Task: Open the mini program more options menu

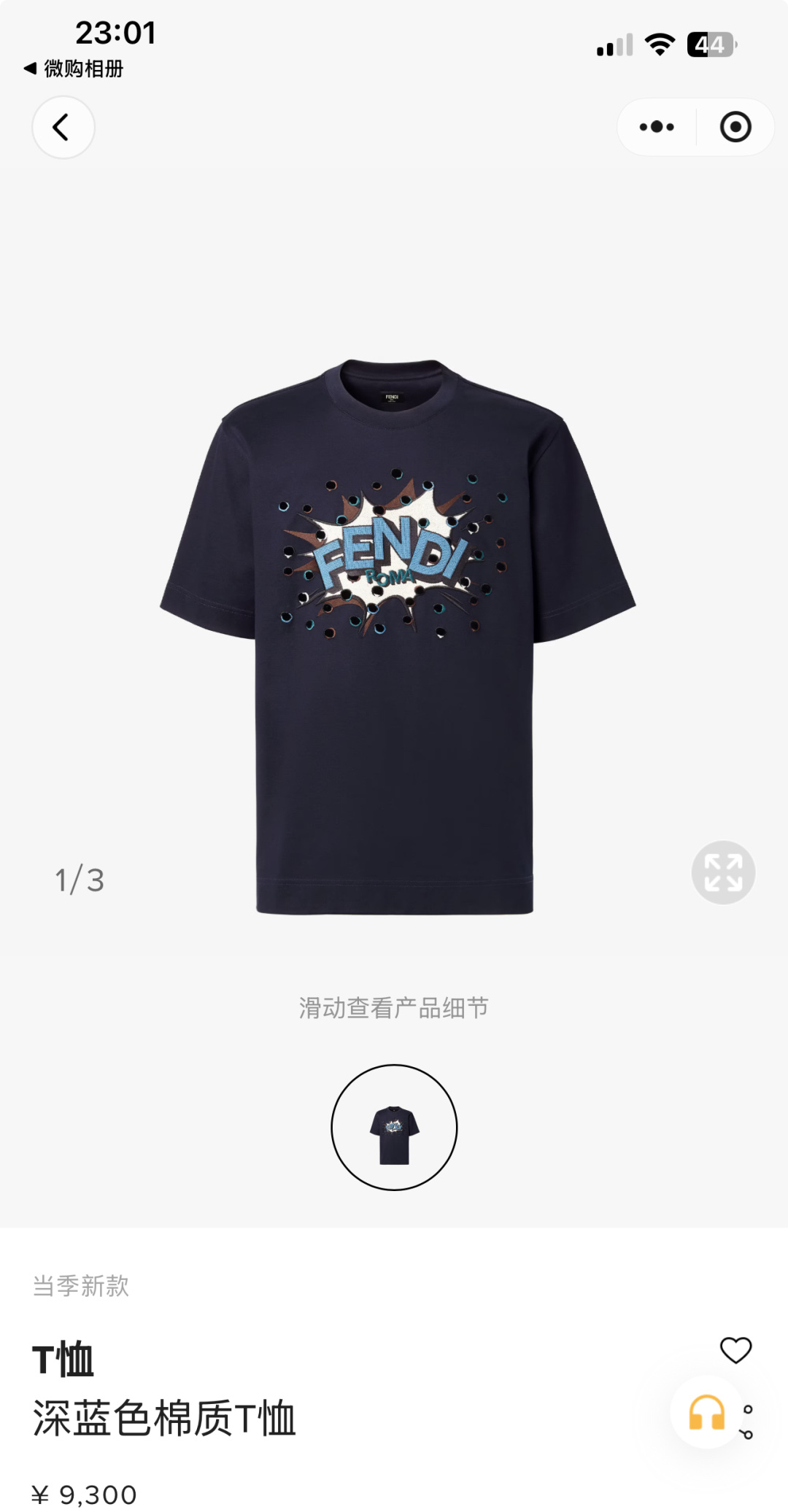Action: 657,127
